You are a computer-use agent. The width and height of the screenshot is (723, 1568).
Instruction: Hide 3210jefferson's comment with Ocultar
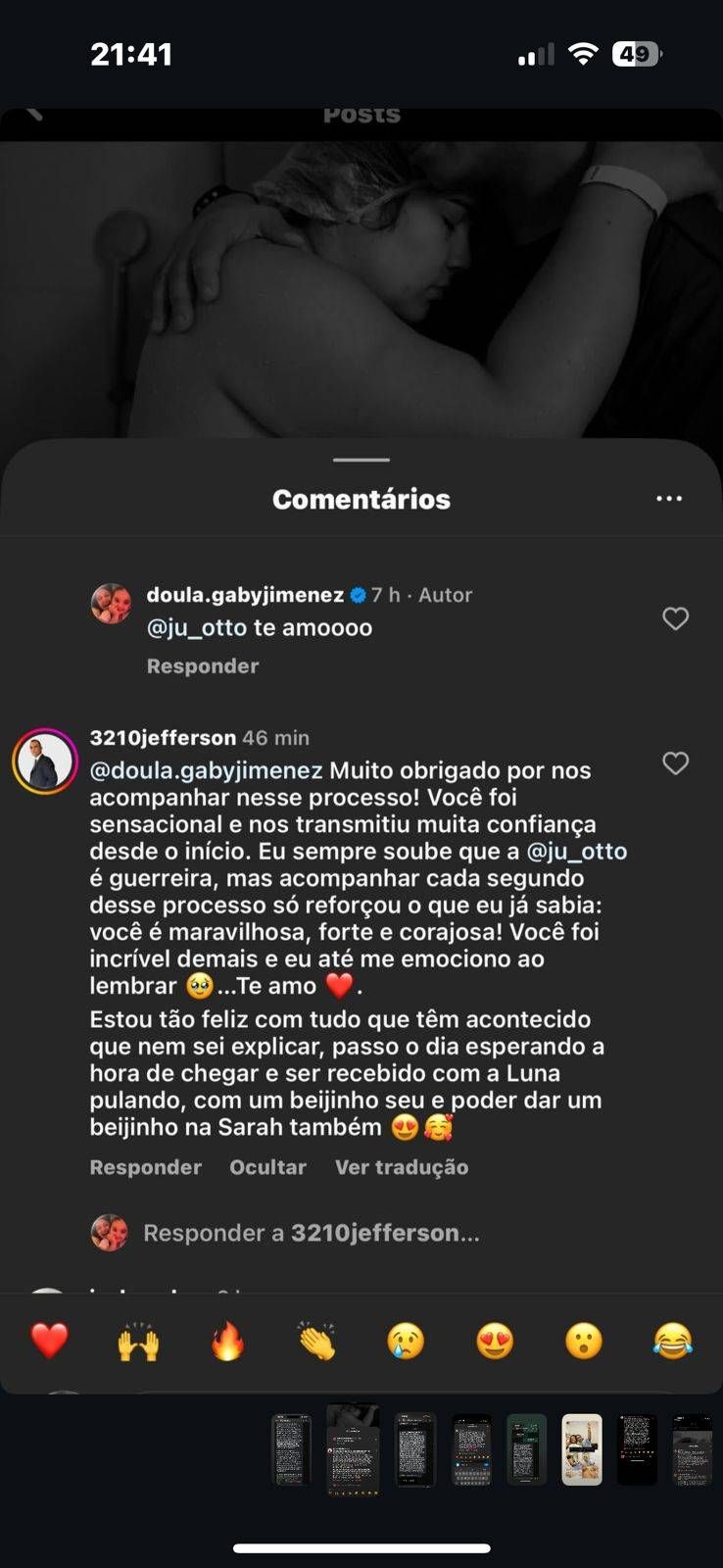pyautogui.click(x=267, y=1167)
